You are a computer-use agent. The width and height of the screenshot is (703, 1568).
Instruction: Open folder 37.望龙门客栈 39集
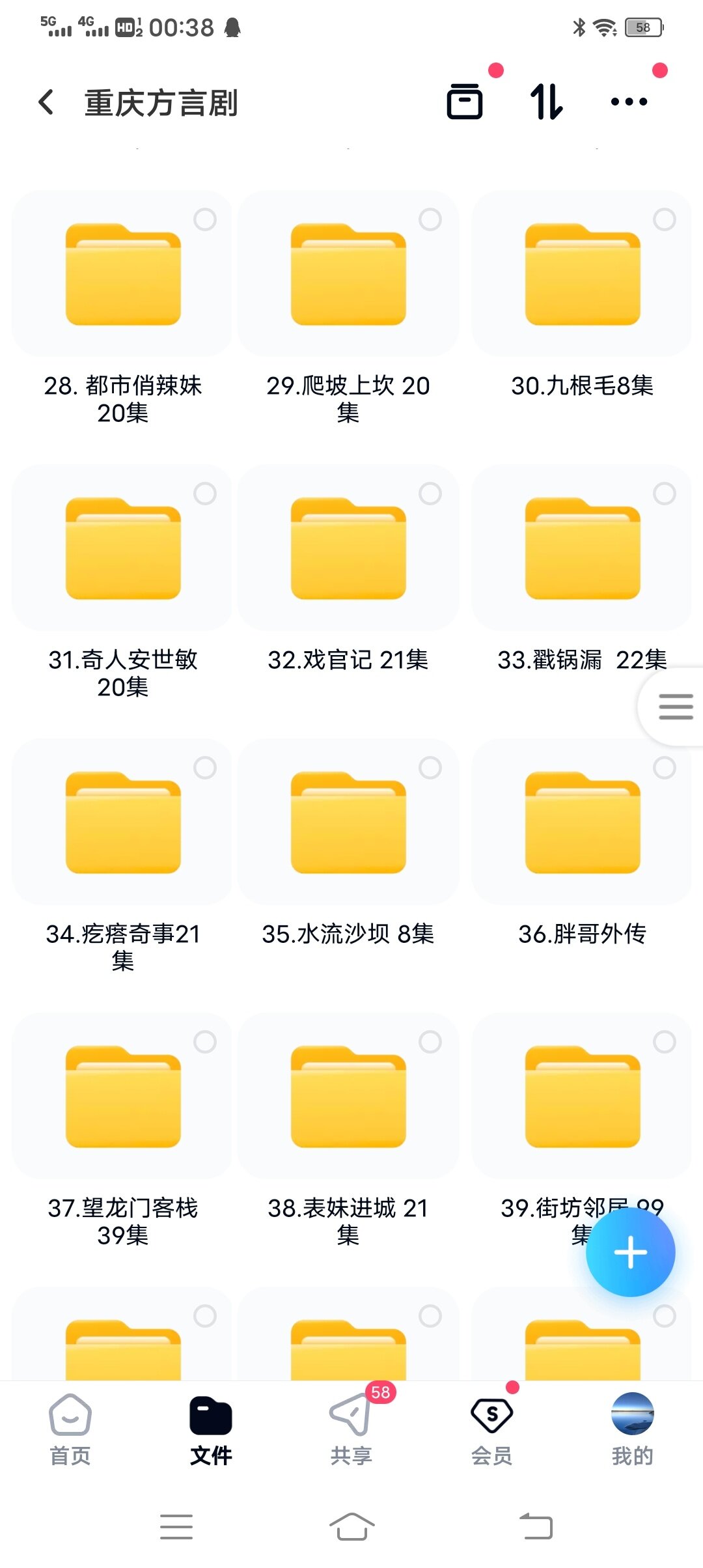(123, 1097)
